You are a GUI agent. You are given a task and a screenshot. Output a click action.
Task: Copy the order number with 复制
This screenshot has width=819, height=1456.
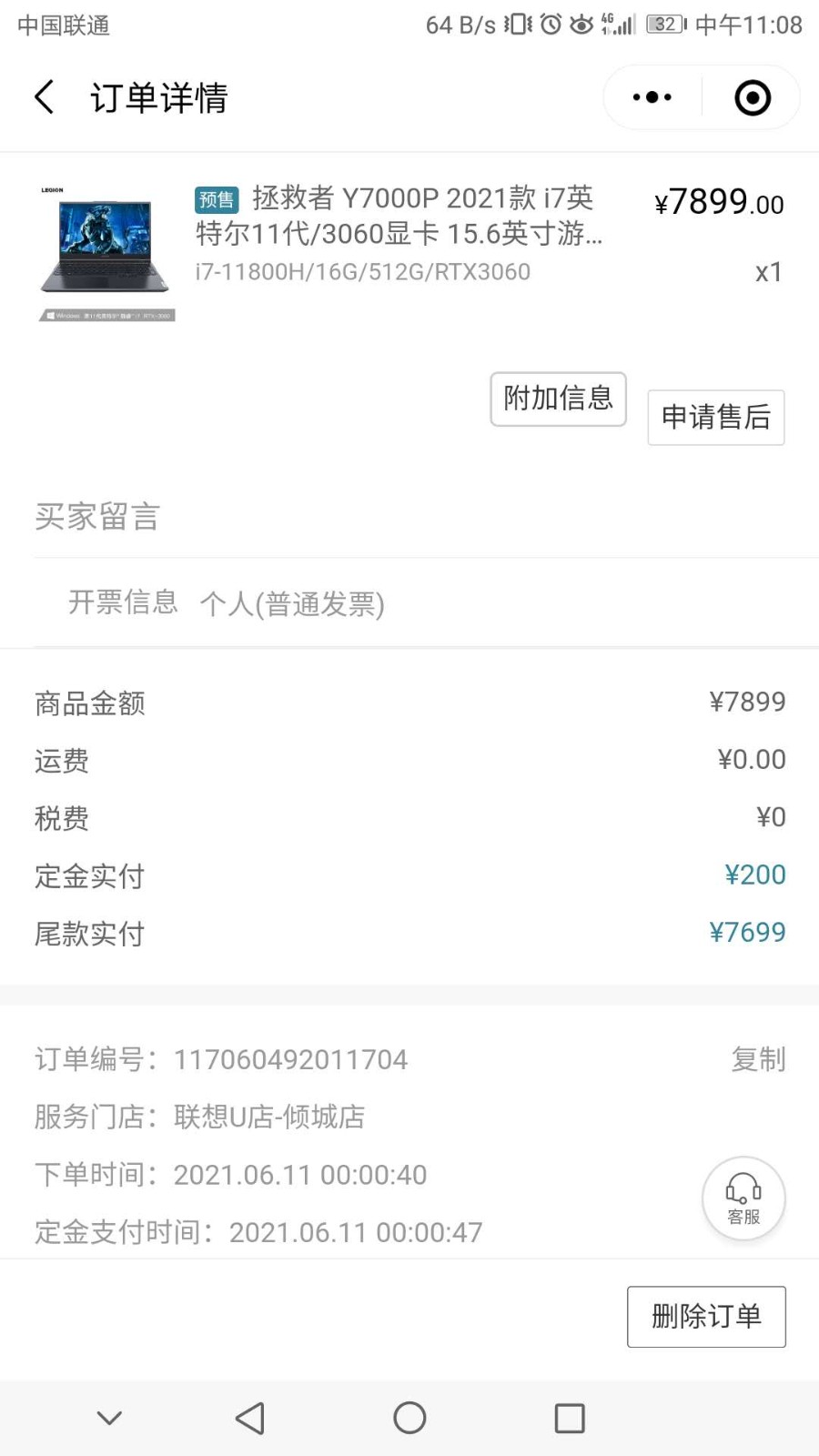[x=758, y=1059]
